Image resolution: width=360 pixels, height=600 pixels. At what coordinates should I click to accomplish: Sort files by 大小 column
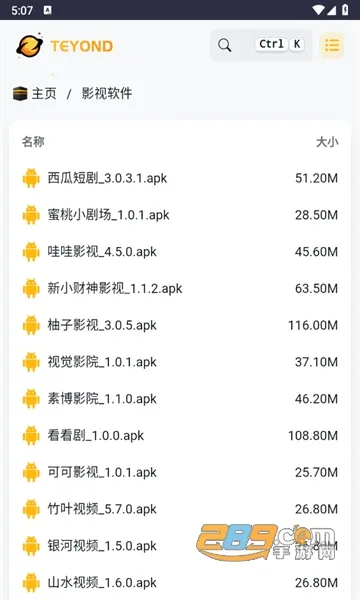pyautogui.click(x=327, y=142)
